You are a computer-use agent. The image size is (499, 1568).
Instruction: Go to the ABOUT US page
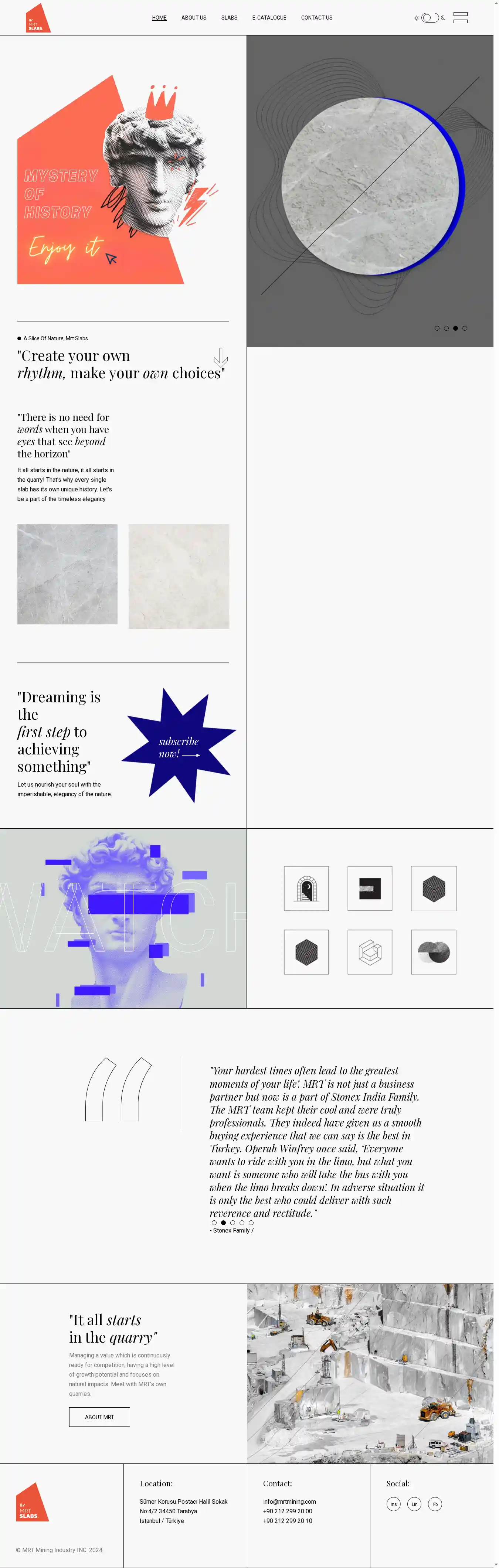(194, 18)
